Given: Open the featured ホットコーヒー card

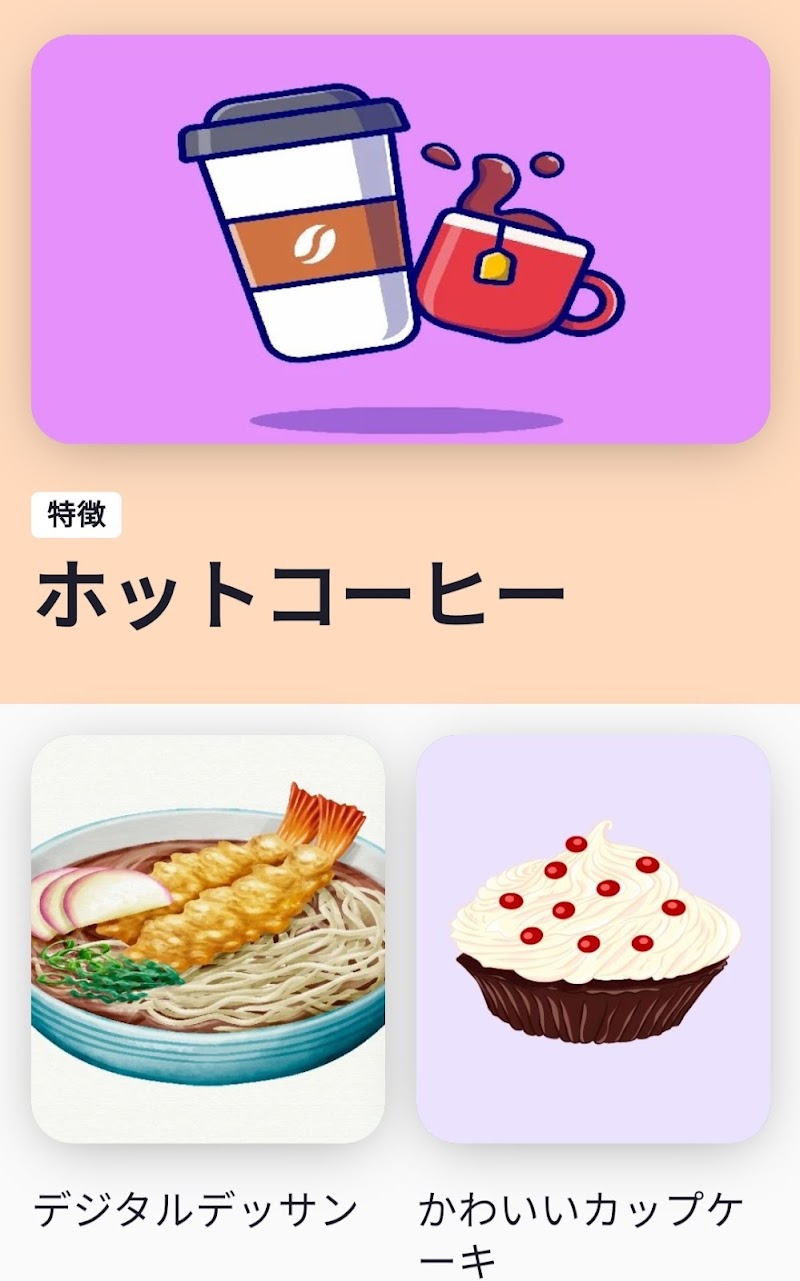Looking at the screenshot, I should [x=400, y=240].
